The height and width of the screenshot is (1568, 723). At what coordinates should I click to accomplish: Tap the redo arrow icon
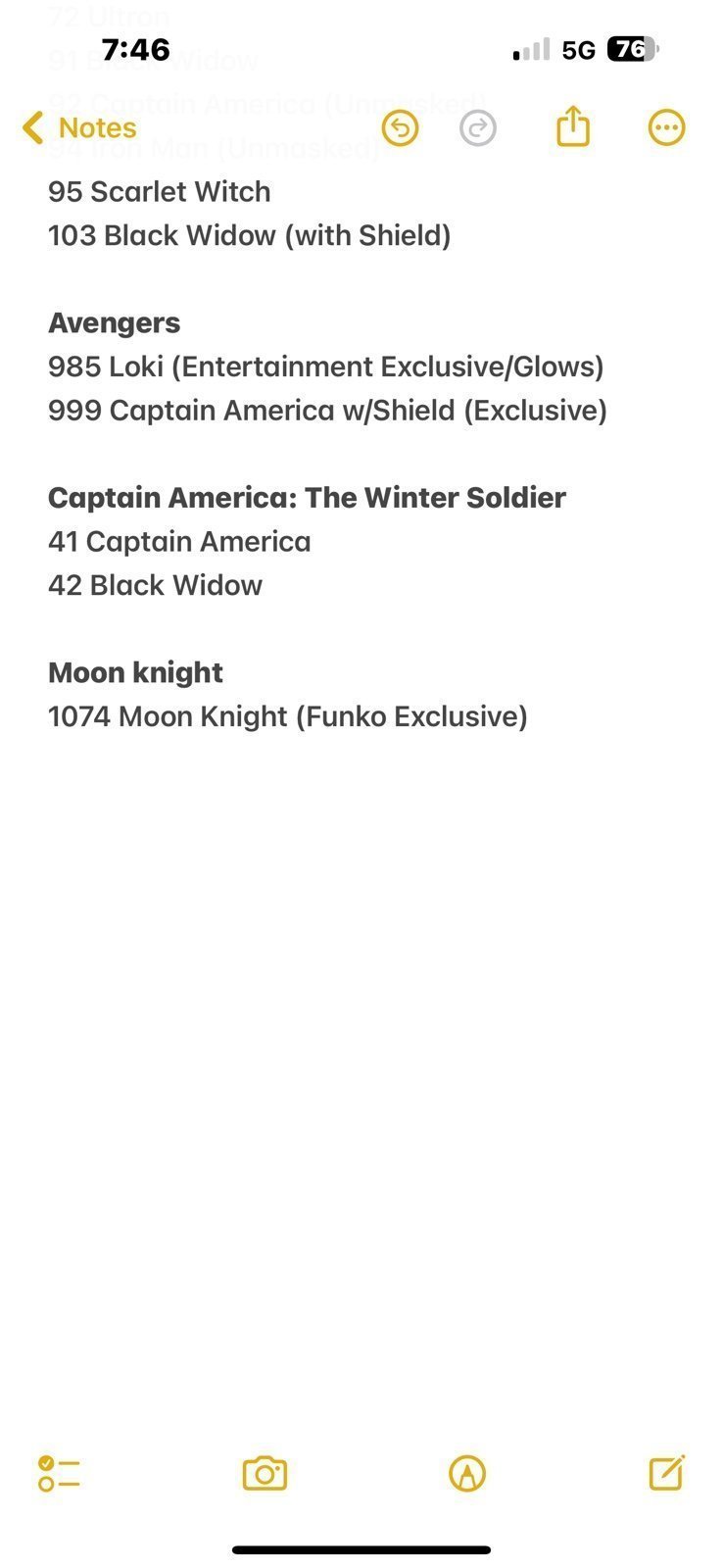click(x=478, y=128)
